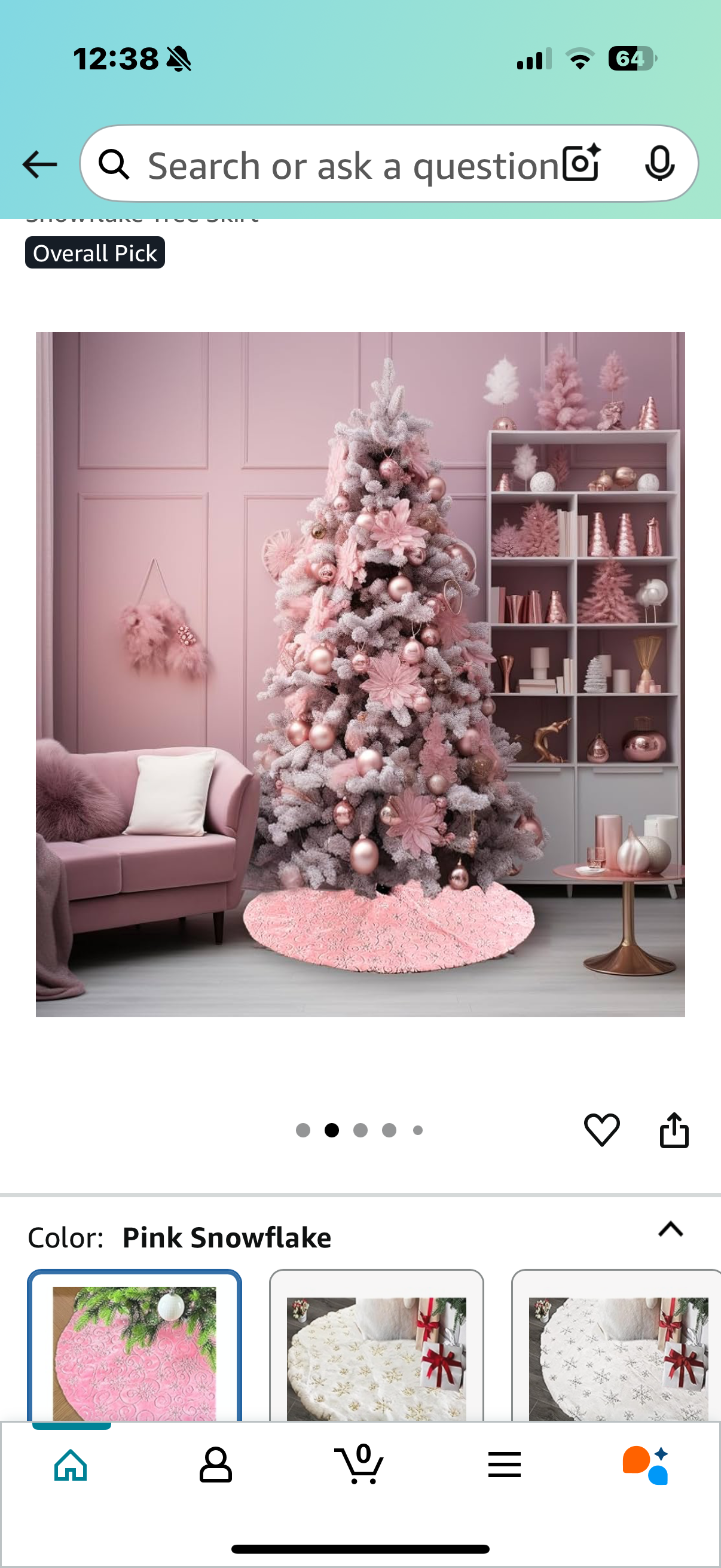Start voice search with the microphone

click(x=659, y=164)
